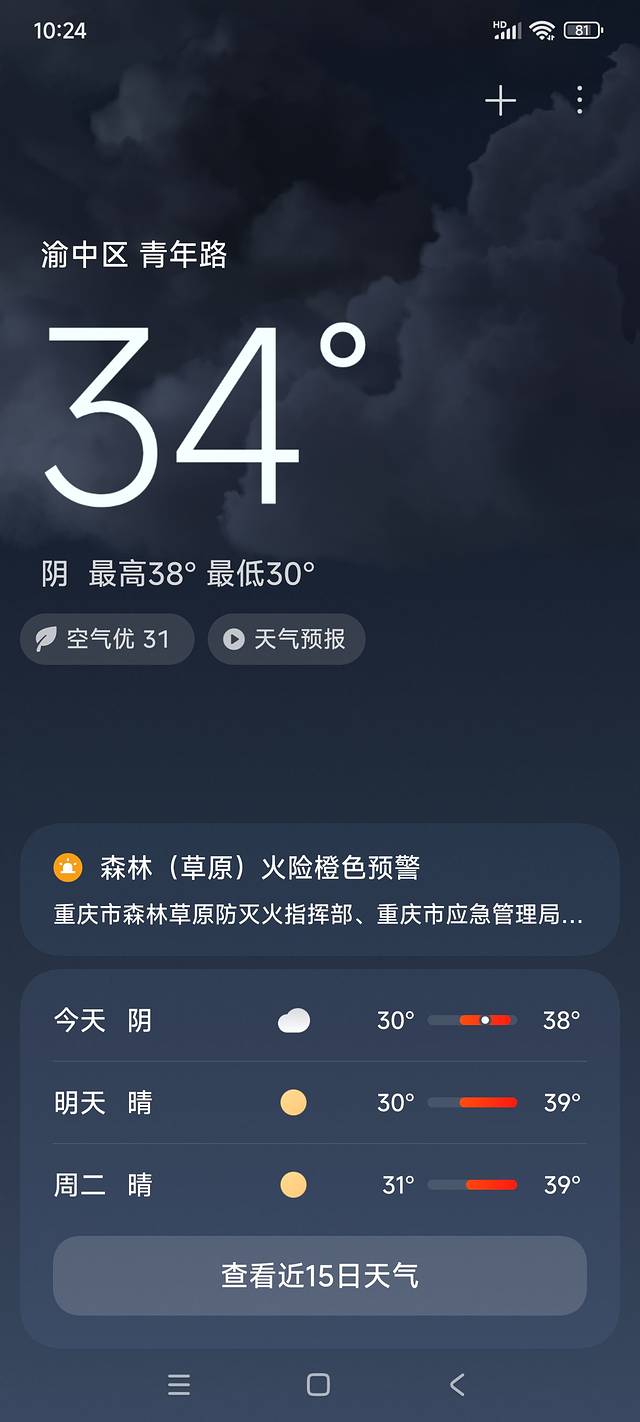Open the 空气优 31 air quality chip
Viewport: 640px width, 1422px height.
click(x=107, y=639)
